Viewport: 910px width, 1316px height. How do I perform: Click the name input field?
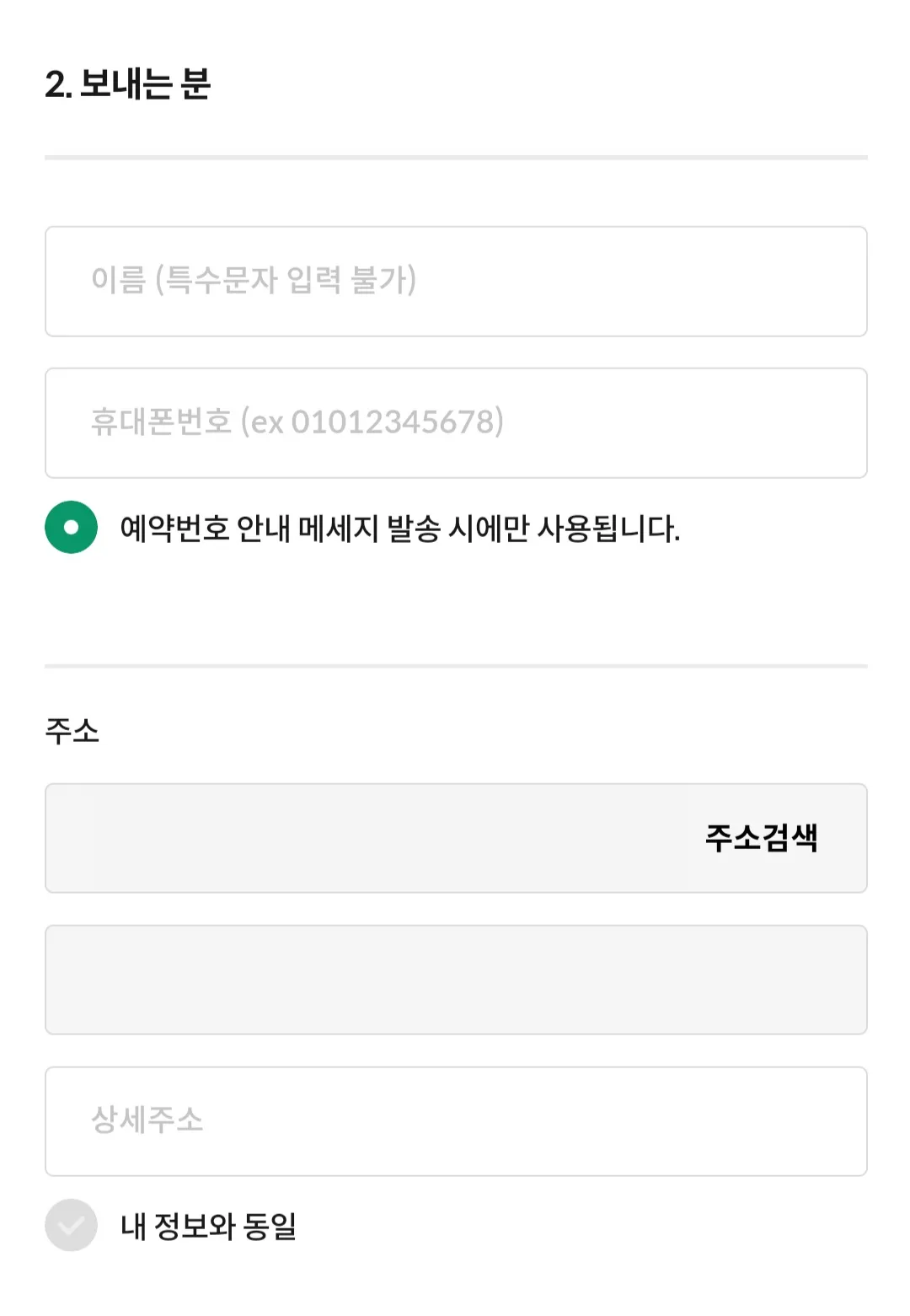coord(455,281)
